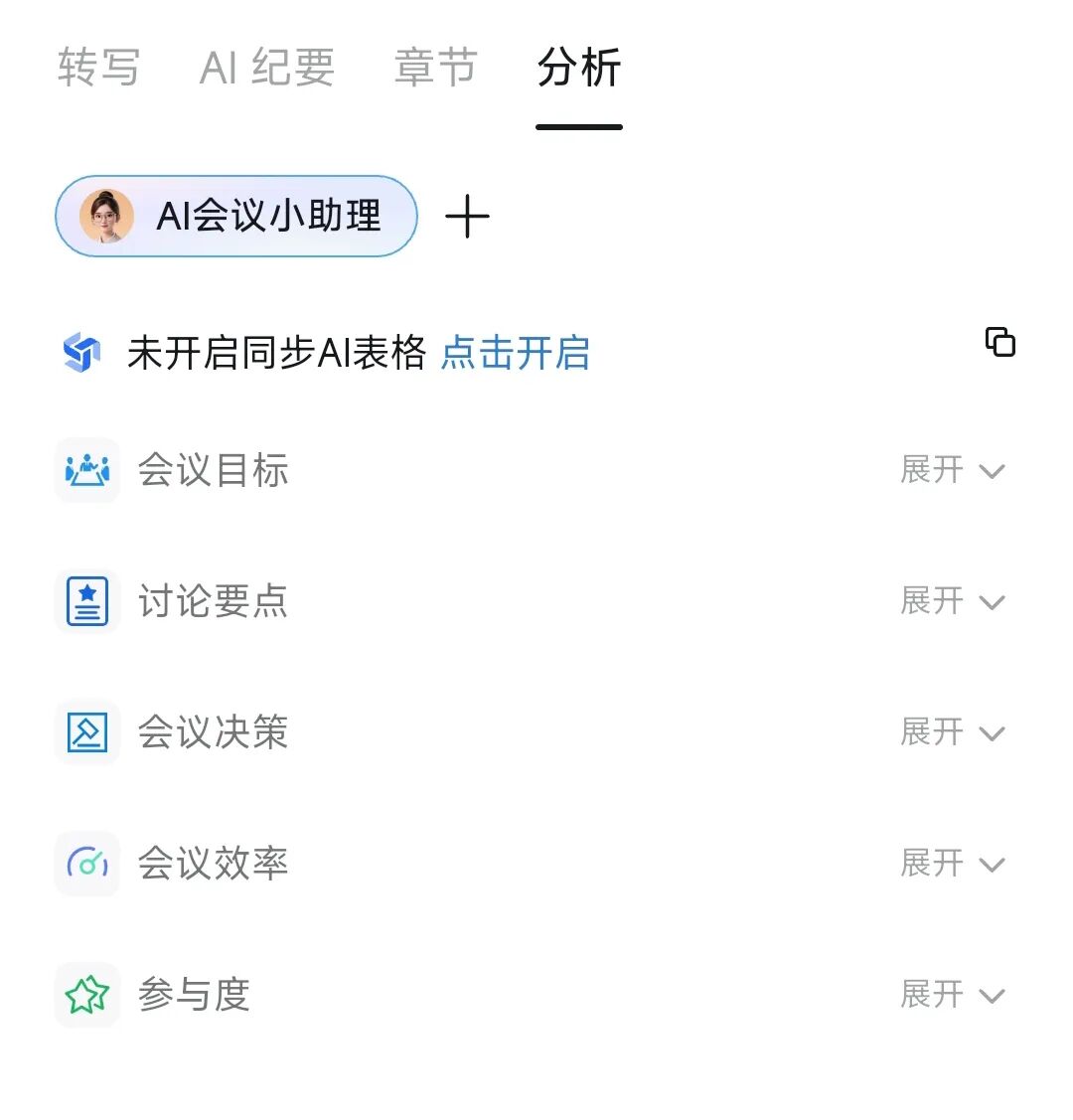This screenshot has height=1120, width=1073.
Task: Click 点击开启 to enable AI table sync
Action: coord(518,353)
